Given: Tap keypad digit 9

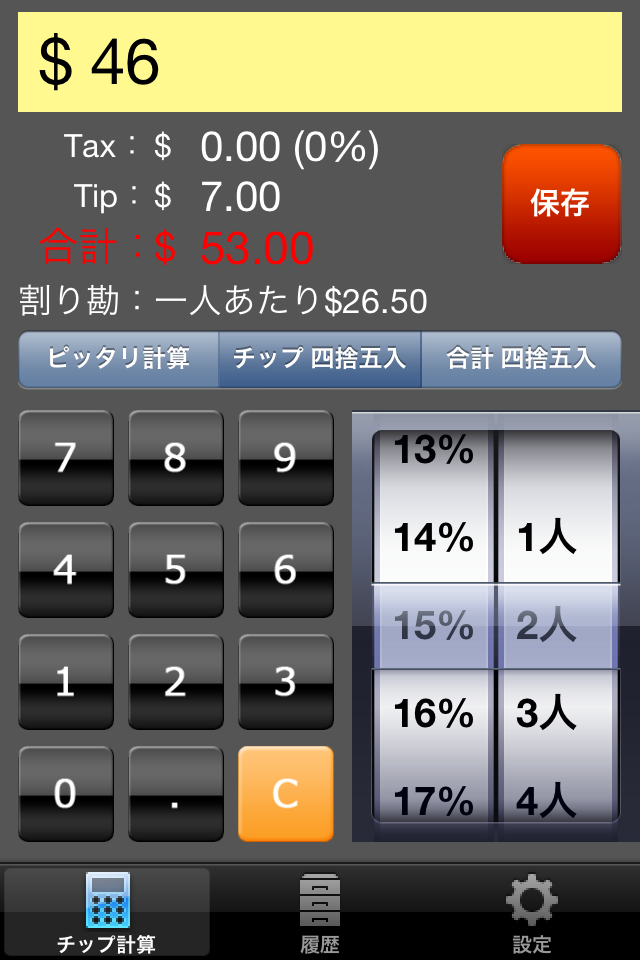Looking at the screenshot, I should click(286, 458).
